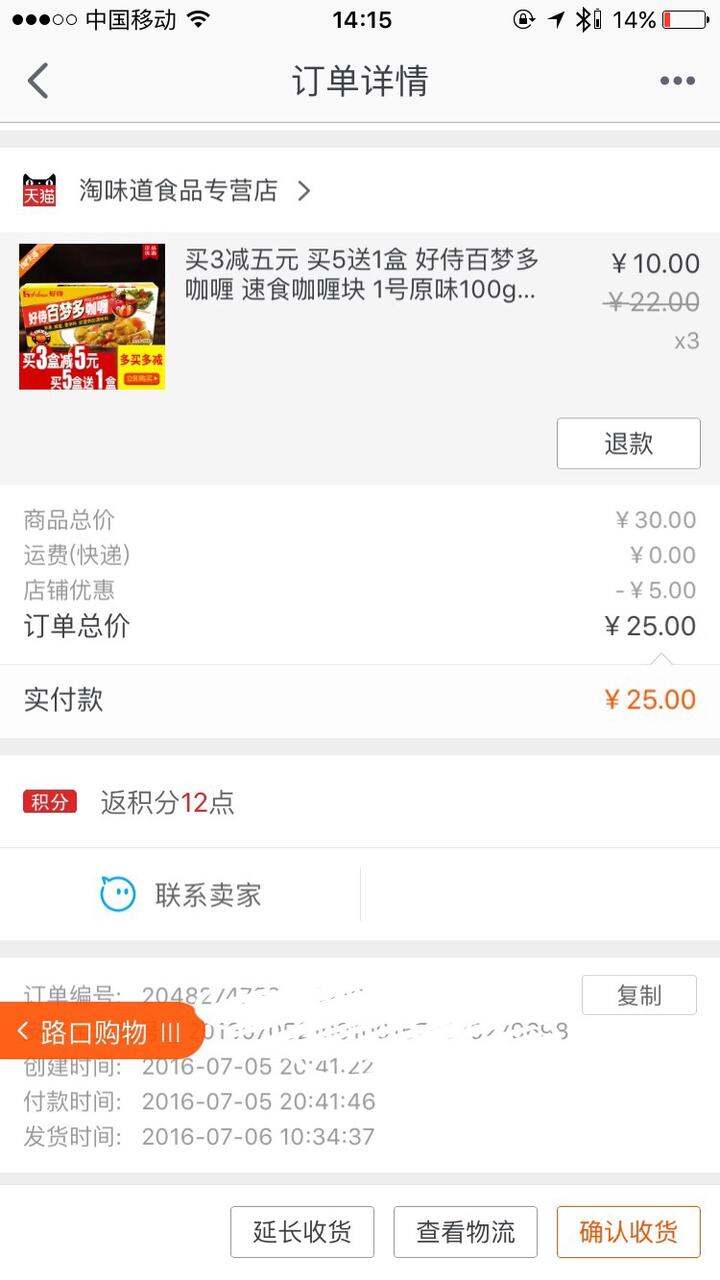Viewport: 720px width, 1280px height.
Task: Go back using the top-left arrow
Action: tap(38, 81)
